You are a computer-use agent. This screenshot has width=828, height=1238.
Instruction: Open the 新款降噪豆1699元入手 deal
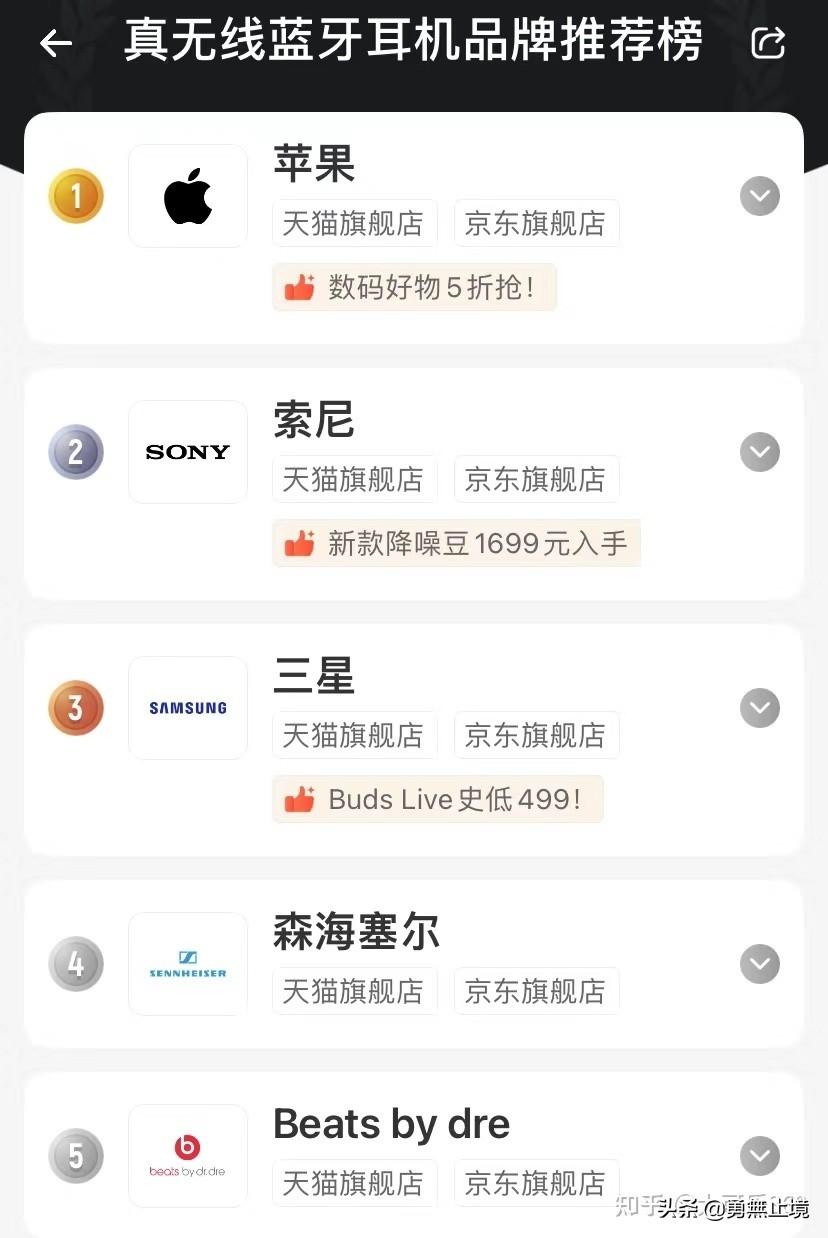click(456, 544)
